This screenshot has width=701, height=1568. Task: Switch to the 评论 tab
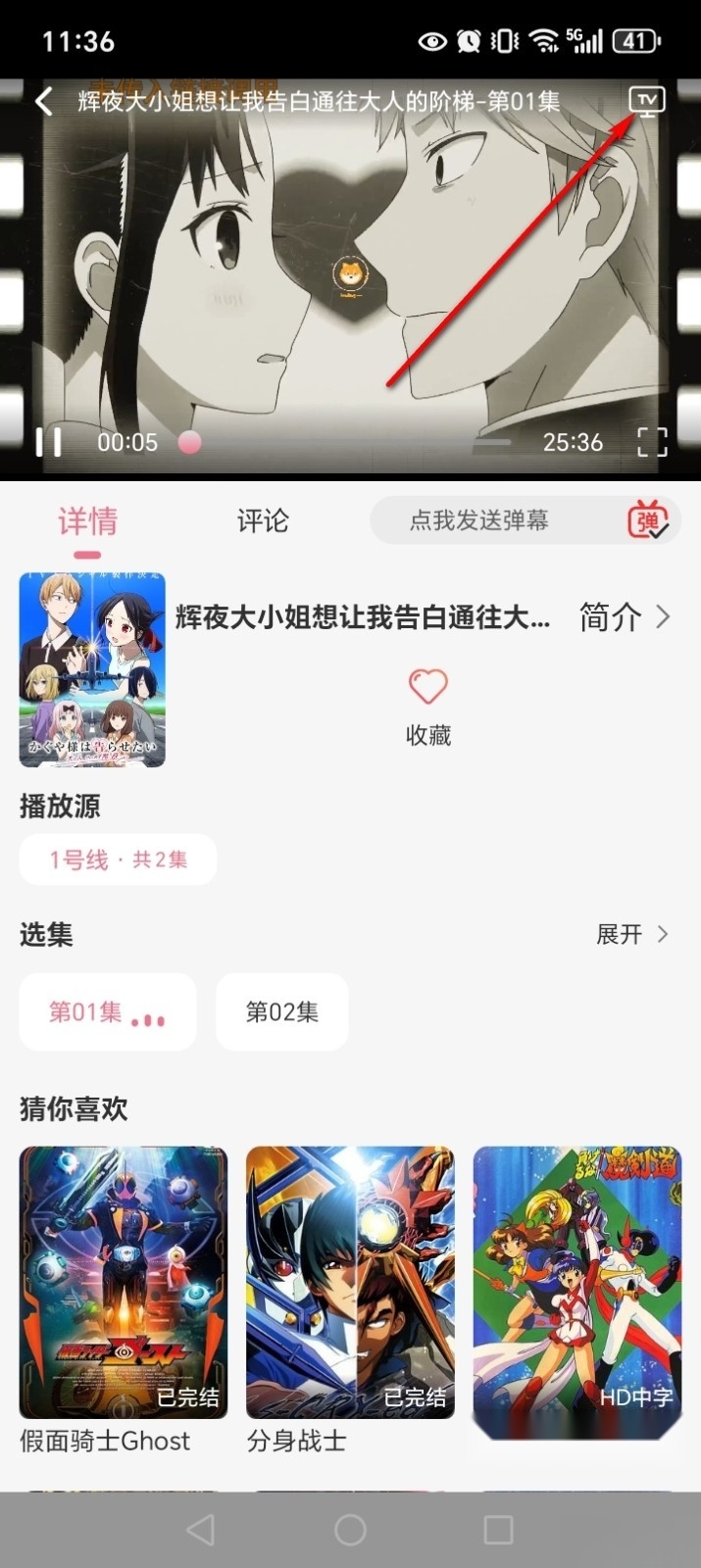point(263,520)
